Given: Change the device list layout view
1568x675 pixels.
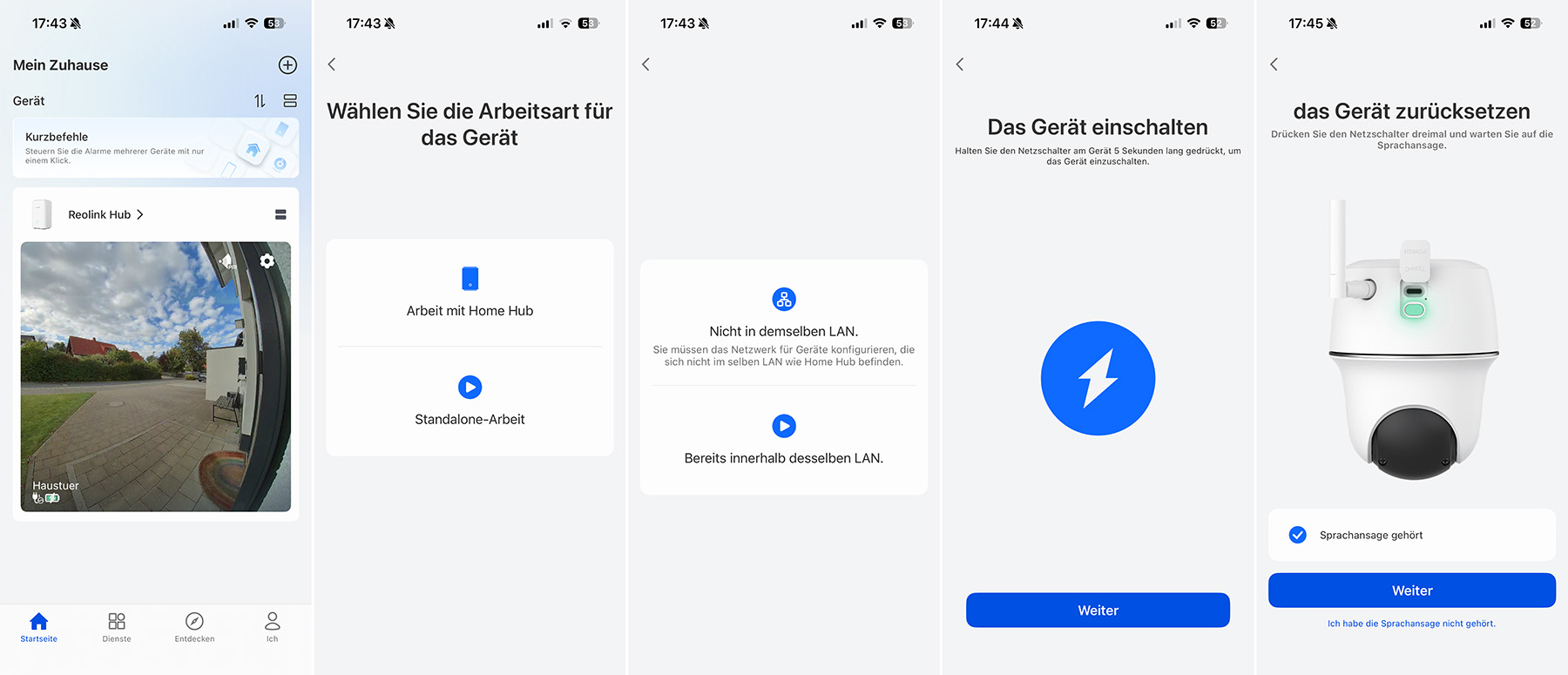Looking at the screenshot, I should click(x=290, y=101).
